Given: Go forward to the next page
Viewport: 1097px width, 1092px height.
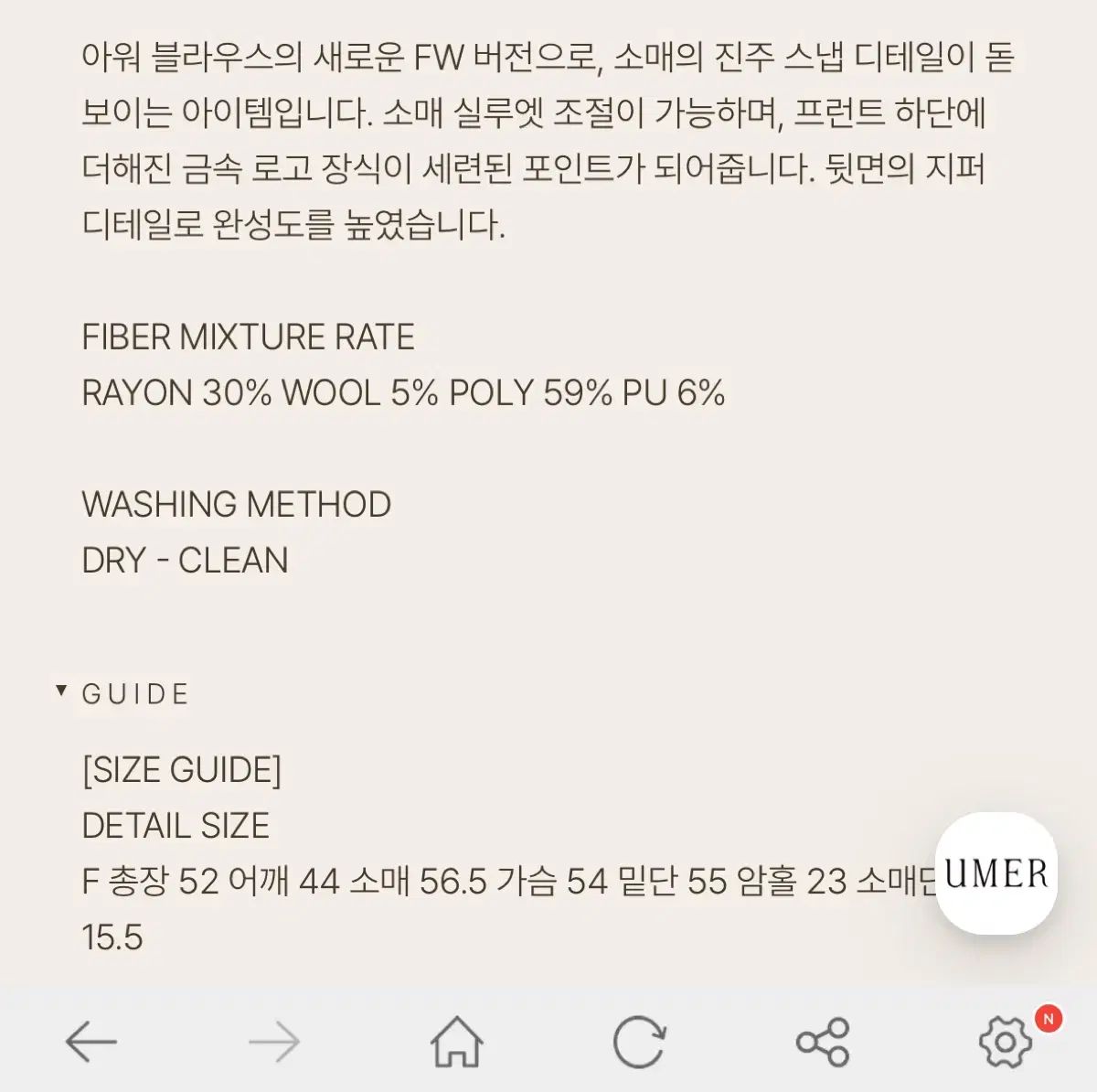Looking at the screenshot, I should click(x=273, y=1041).
